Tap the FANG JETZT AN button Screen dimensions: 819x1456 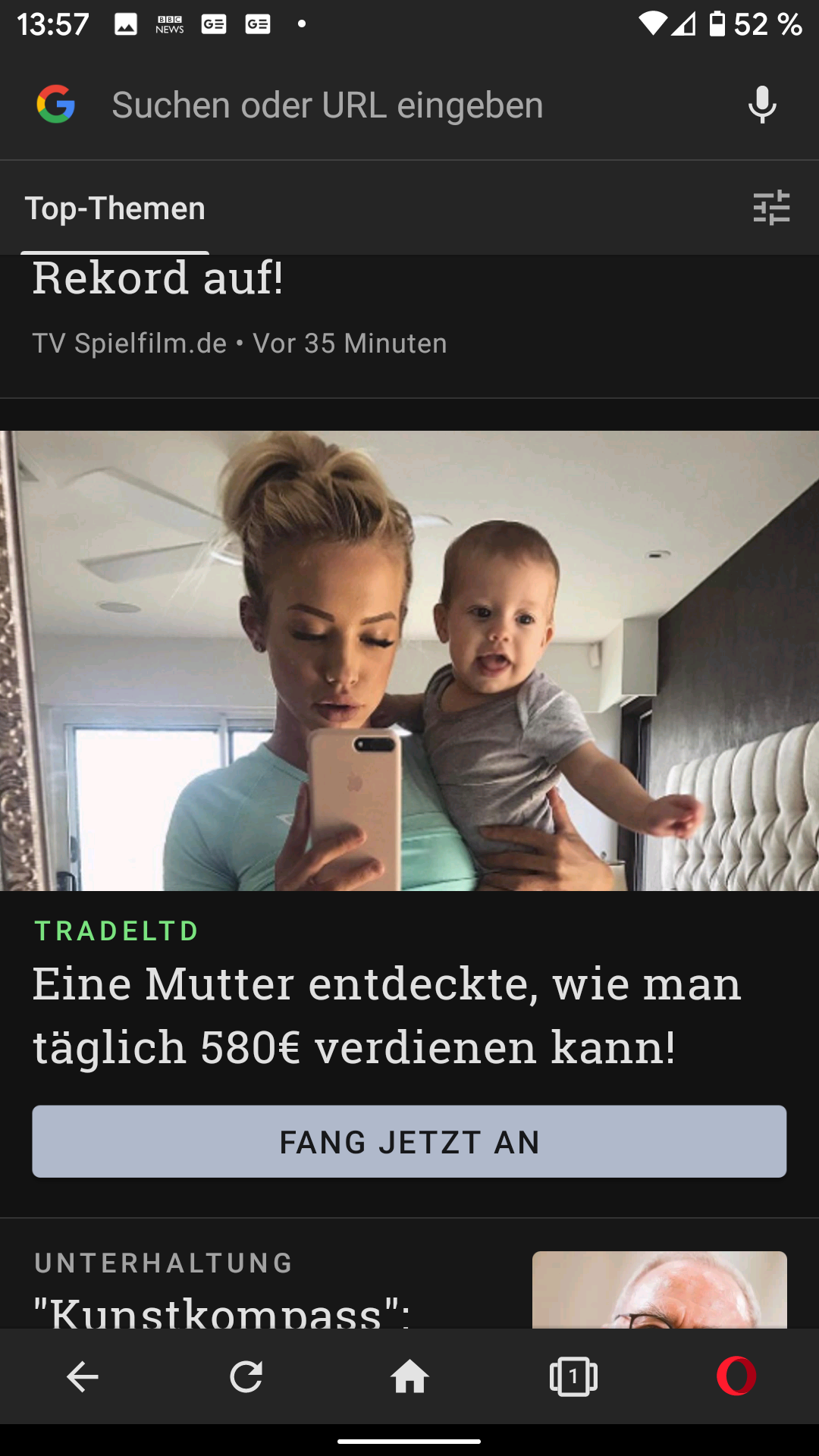pos(409,1141)
